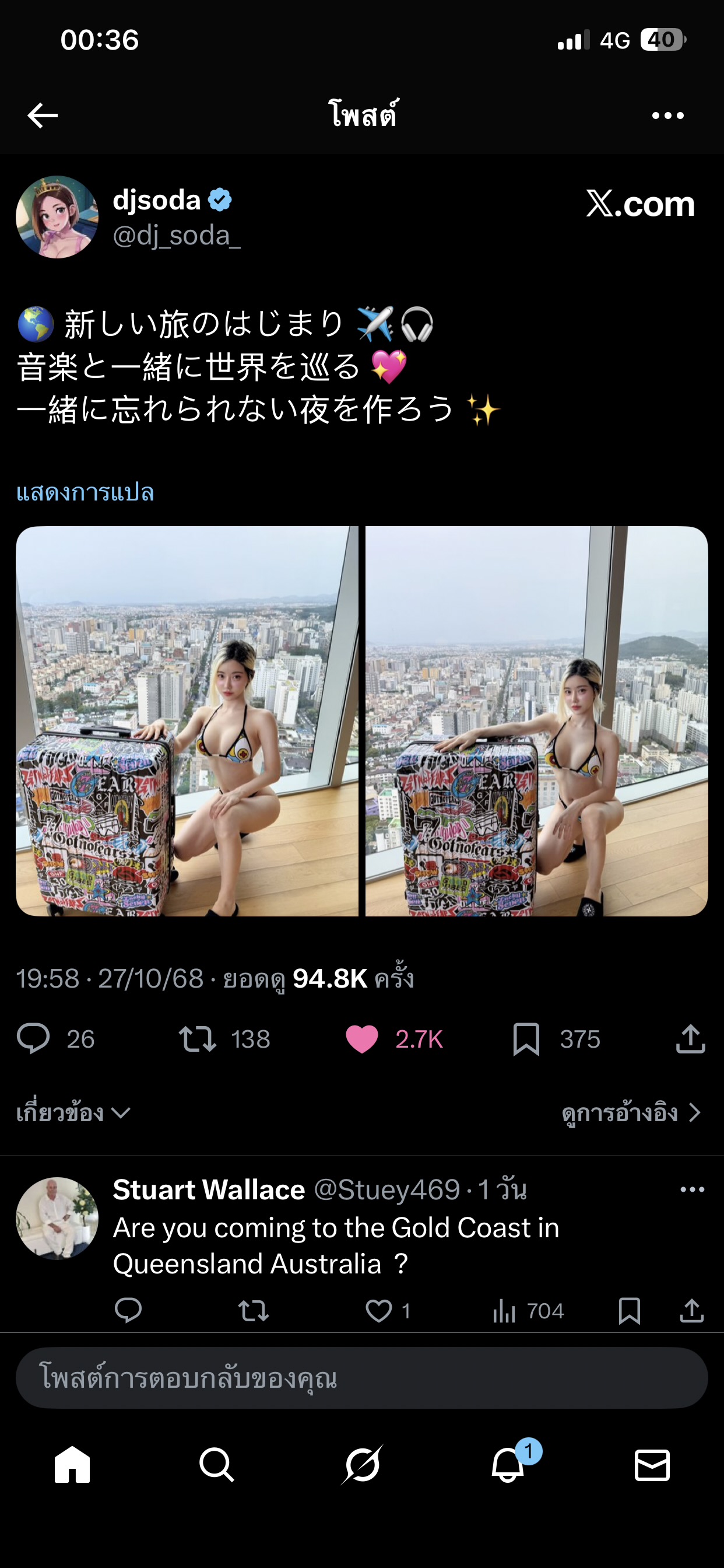View the quotes of this post
The width and height of the screenshot is (724, 1568).
tap(630, 1112)
